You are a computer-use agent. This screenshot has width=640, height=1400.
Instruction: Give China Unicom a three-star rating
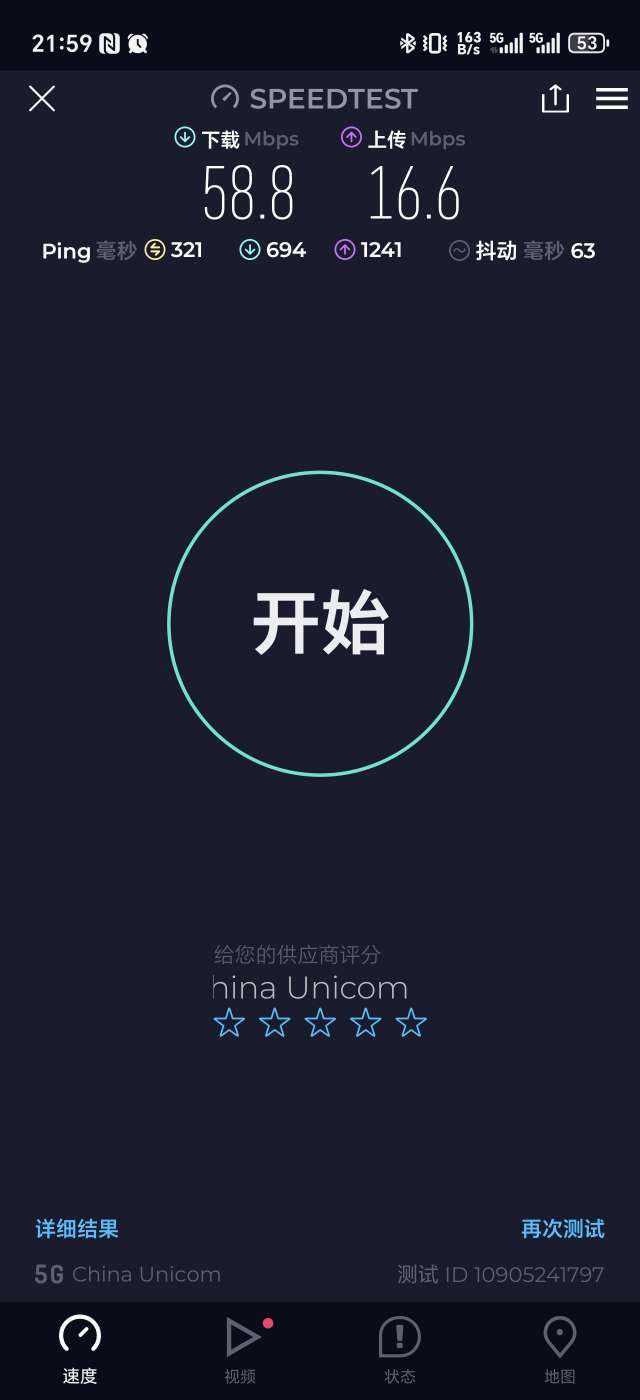point(320,1023)
